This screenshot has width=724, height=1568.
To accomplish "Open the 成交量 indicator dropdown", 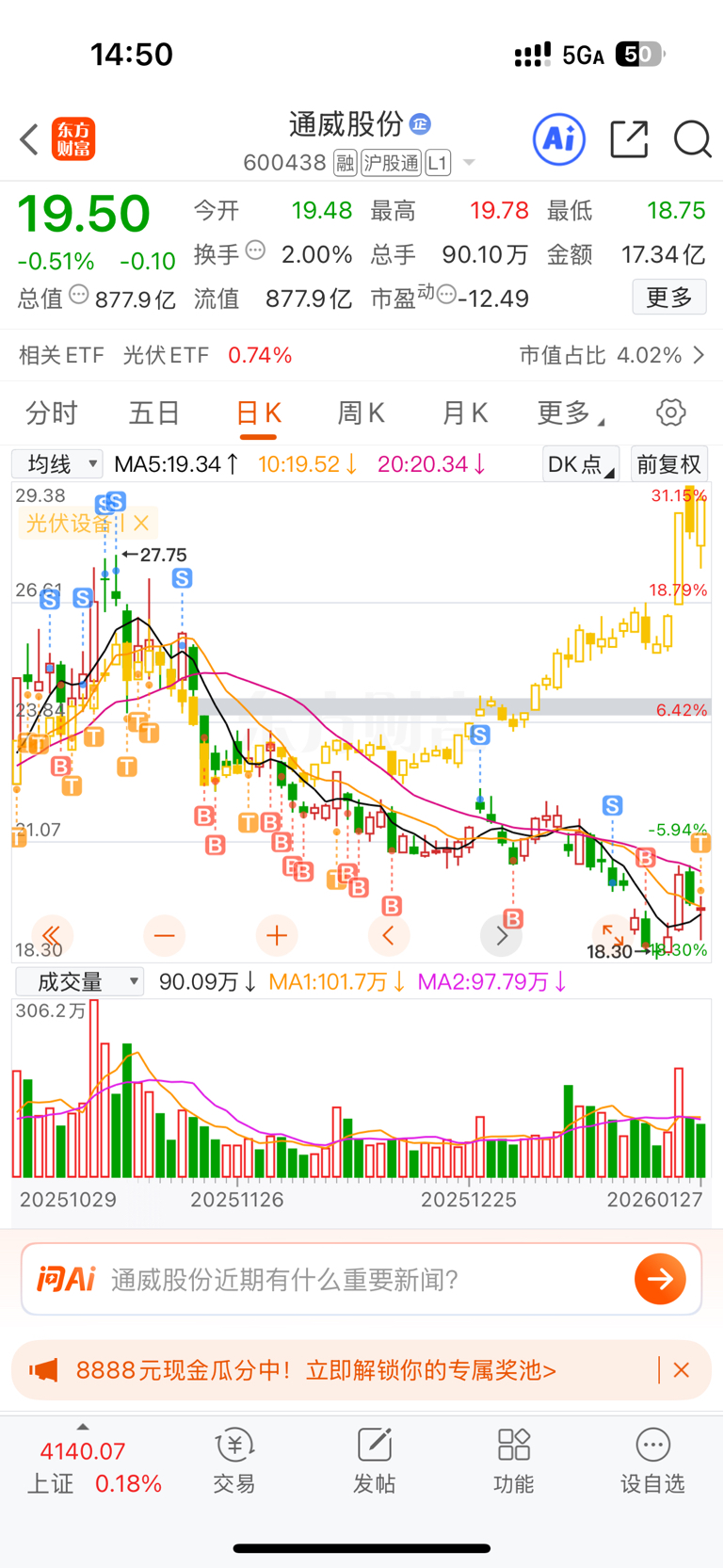I will 79,981.
